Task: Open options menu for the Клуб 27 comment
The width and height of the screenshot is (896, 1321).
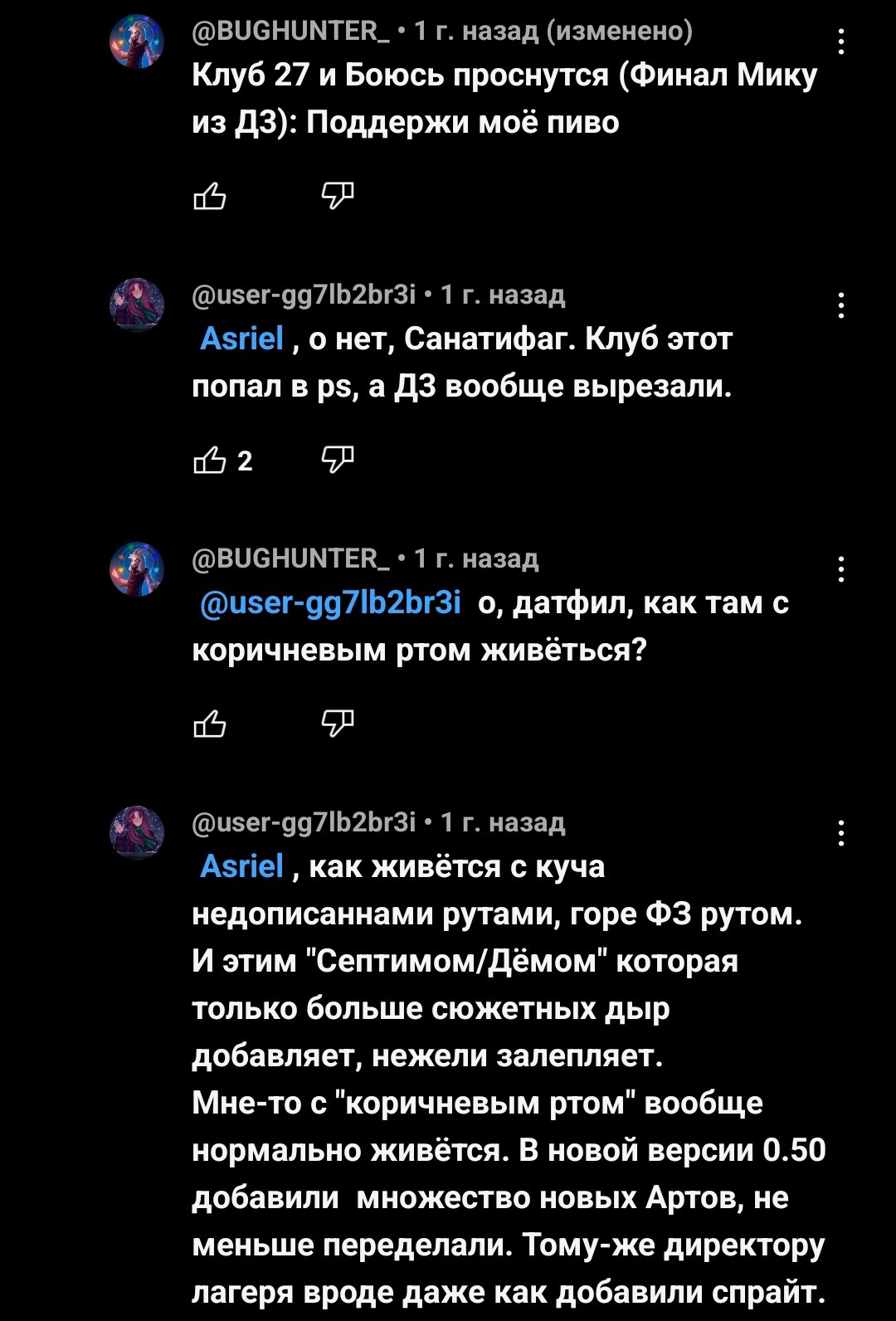Action: click(840, 42)
